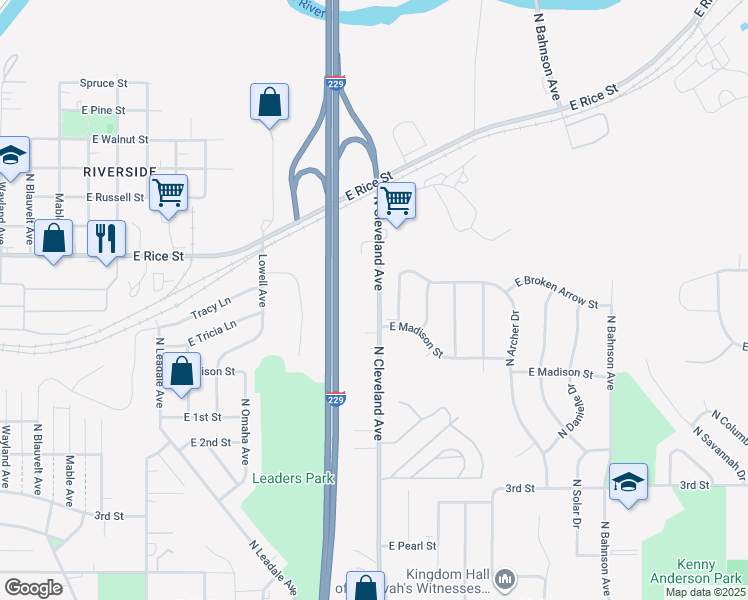Tap the shopping bag marker below E Pearl St
The image size is (748, 600).
tap(365, 588)
